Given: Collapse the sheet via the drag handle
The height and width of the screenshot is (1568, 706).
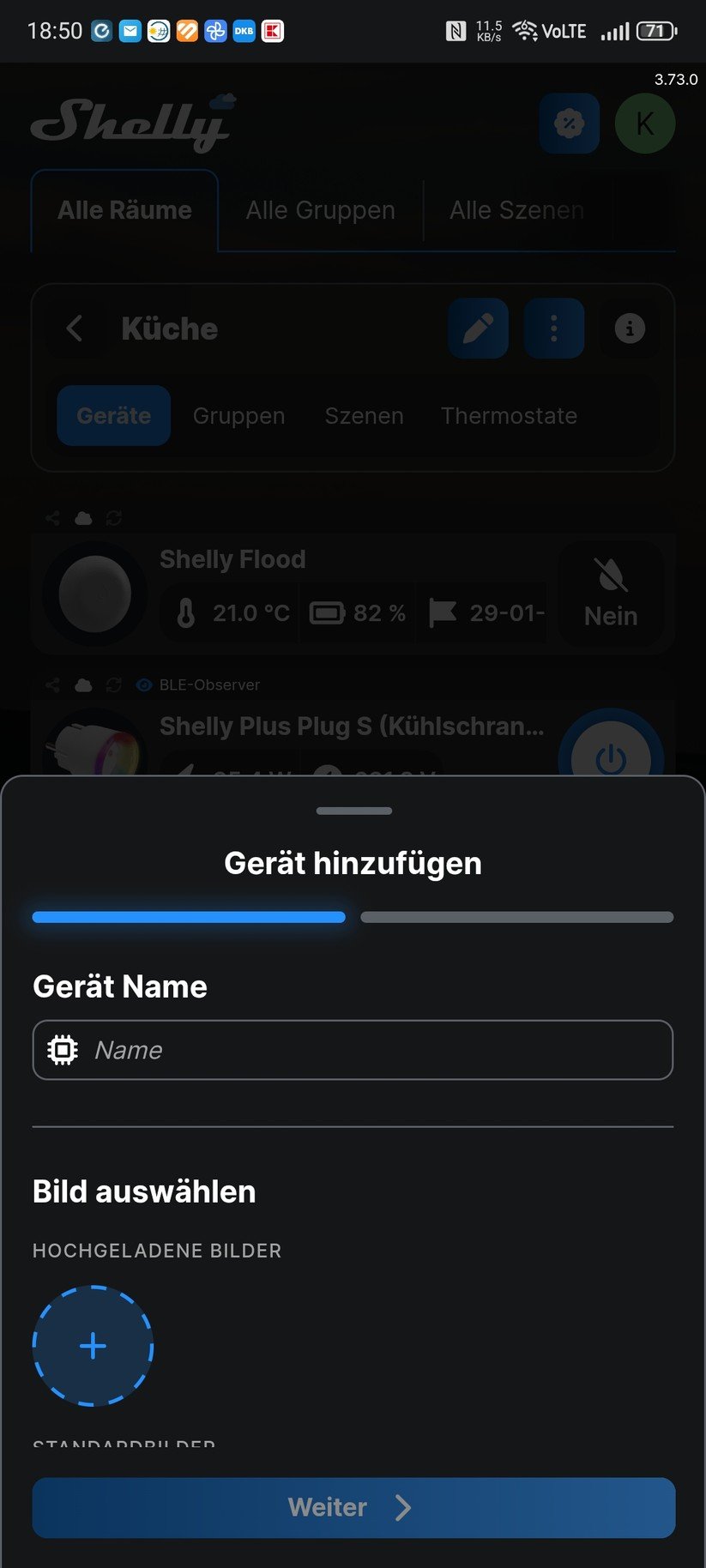Looking at the screenshot, I should click(x=353, y=810).
